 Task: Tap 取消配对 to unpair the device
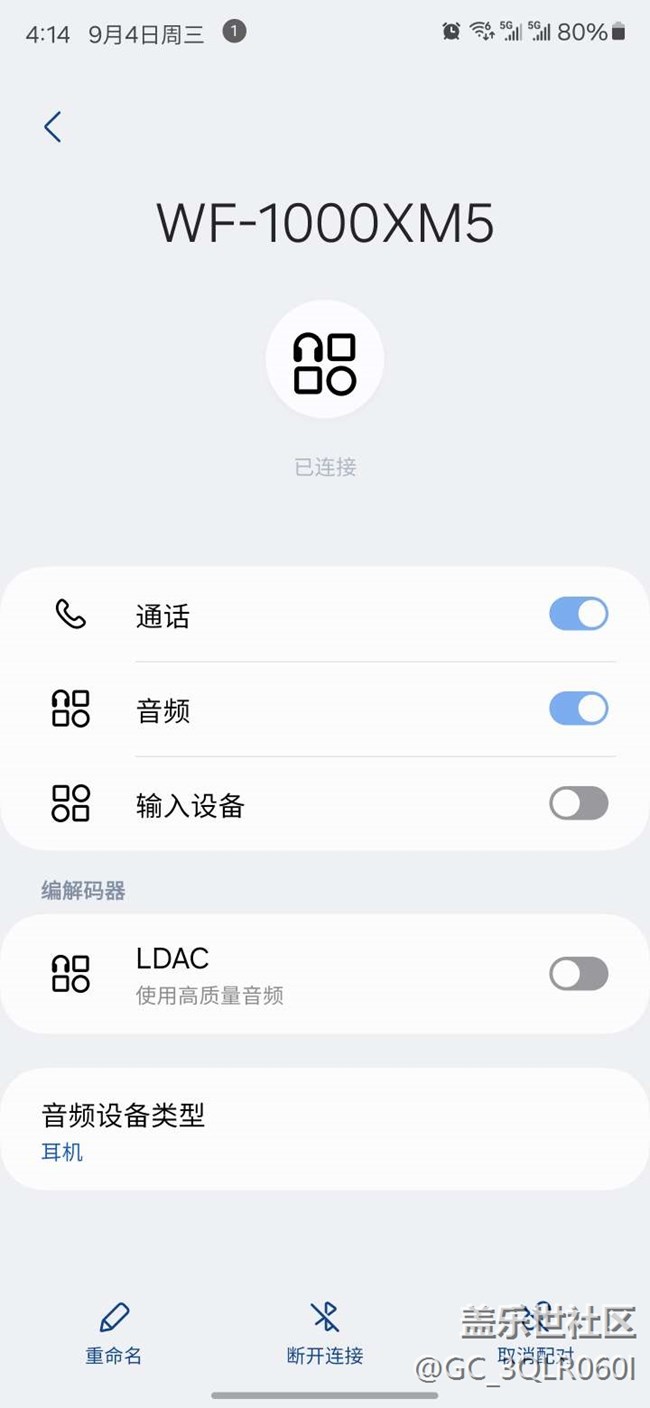click(536, 1334)
